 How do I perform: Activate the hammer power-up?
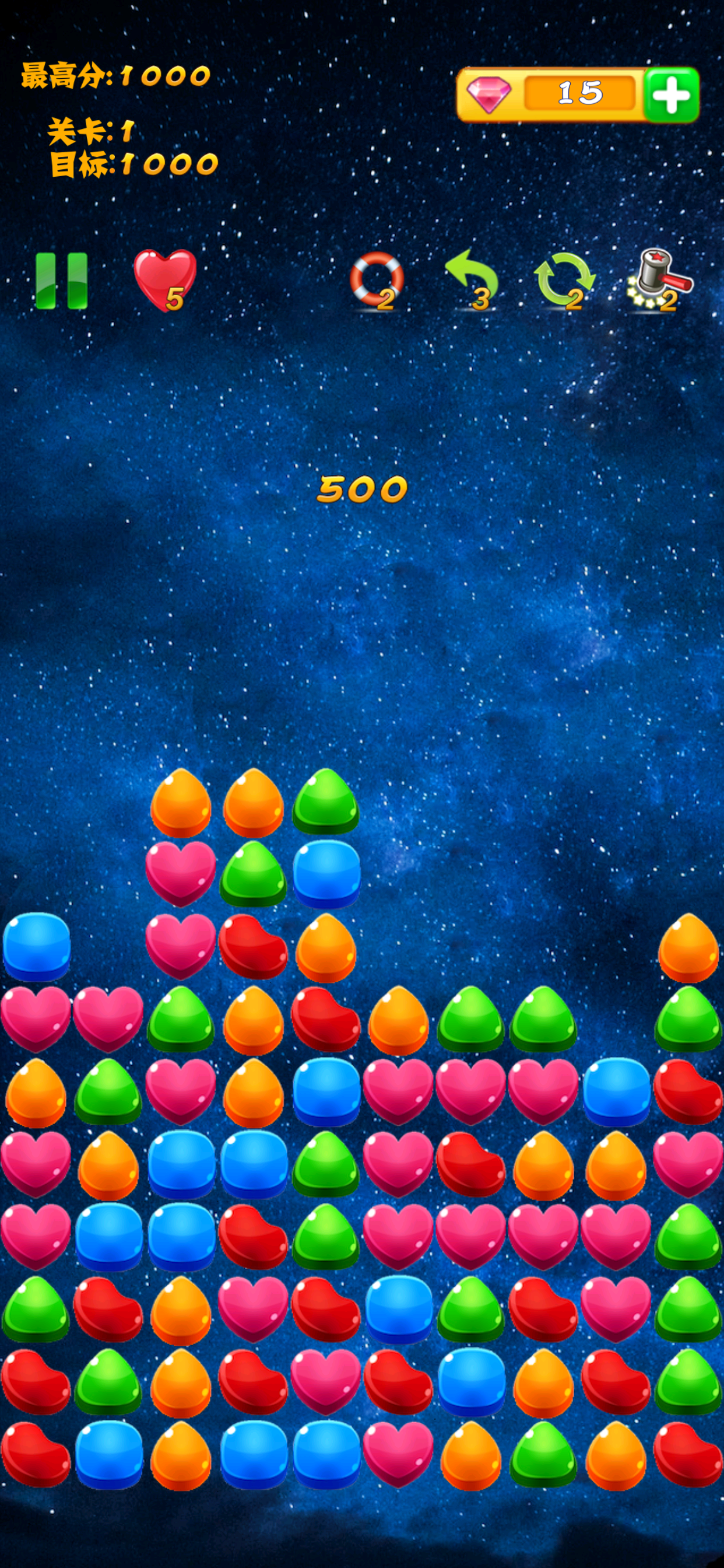click(x=659, y=280)
